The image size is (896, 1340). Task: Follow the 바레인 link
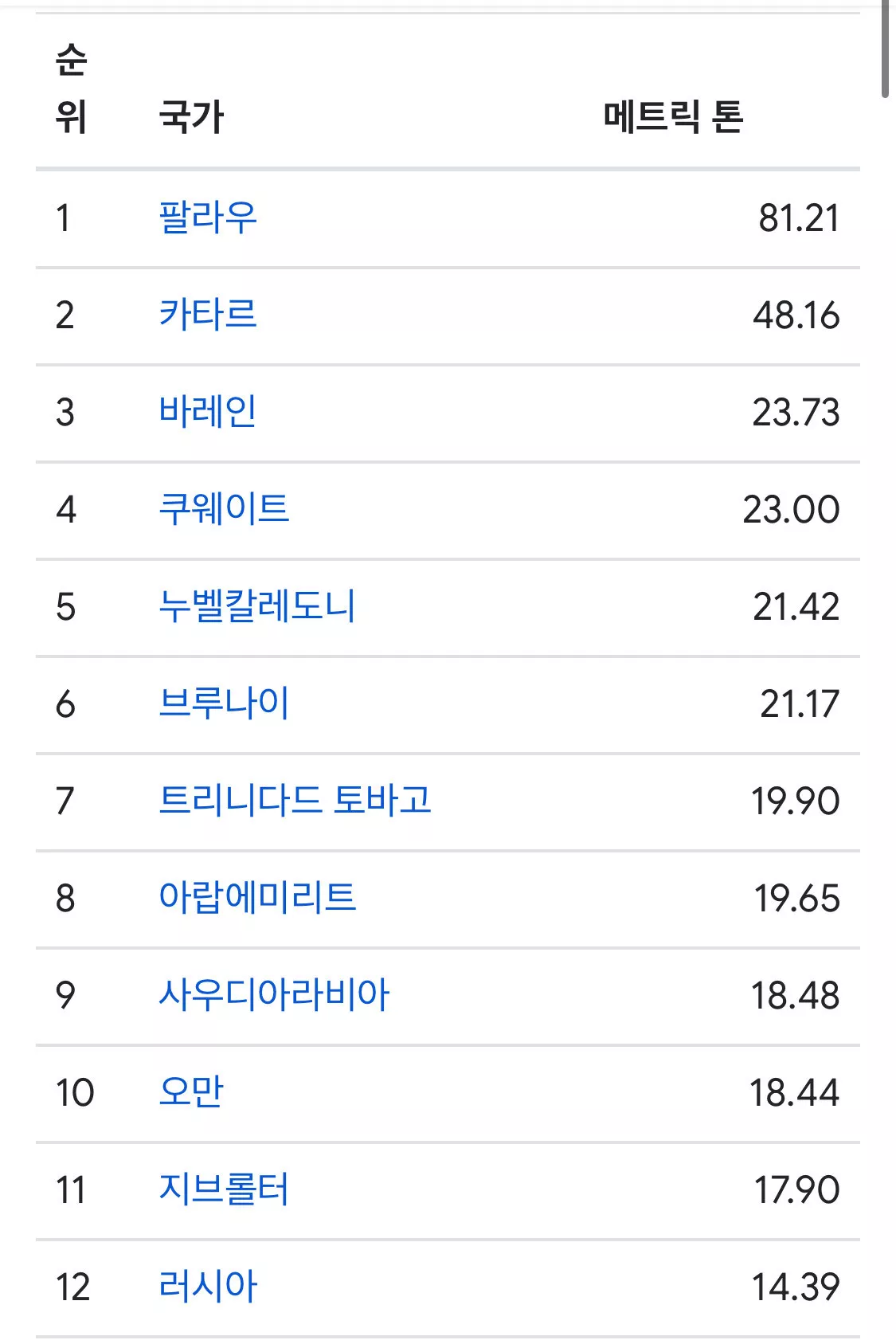(x=208, y=412)
